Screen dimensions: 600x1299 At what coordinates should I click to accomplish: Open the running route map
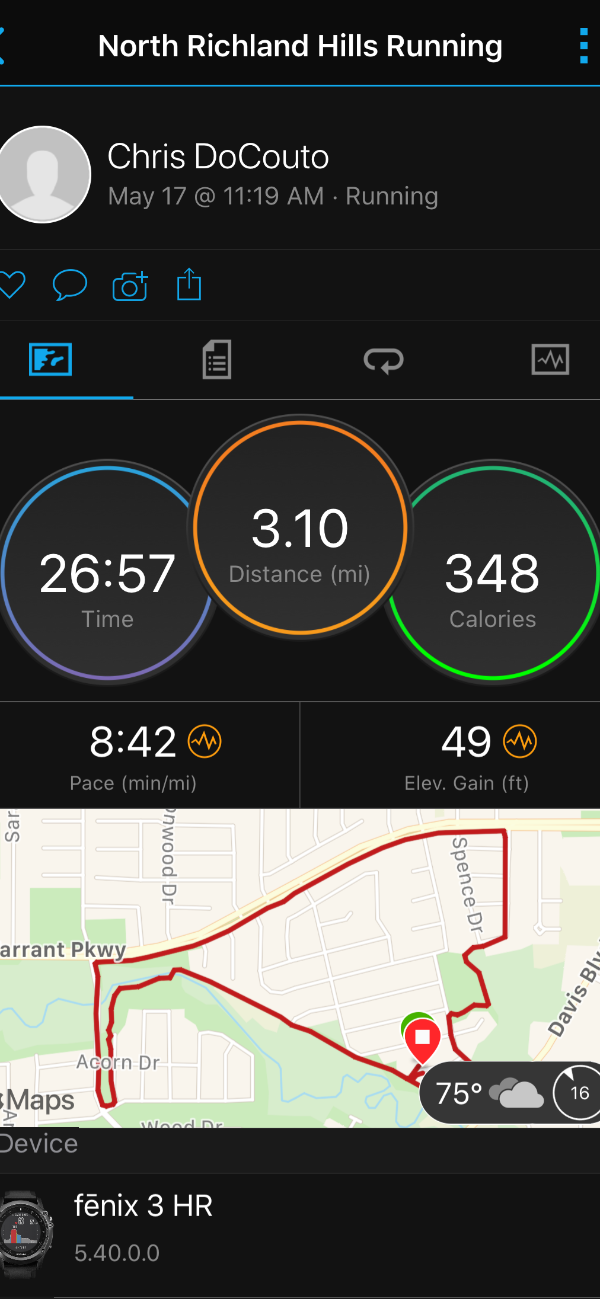point(300,968)
